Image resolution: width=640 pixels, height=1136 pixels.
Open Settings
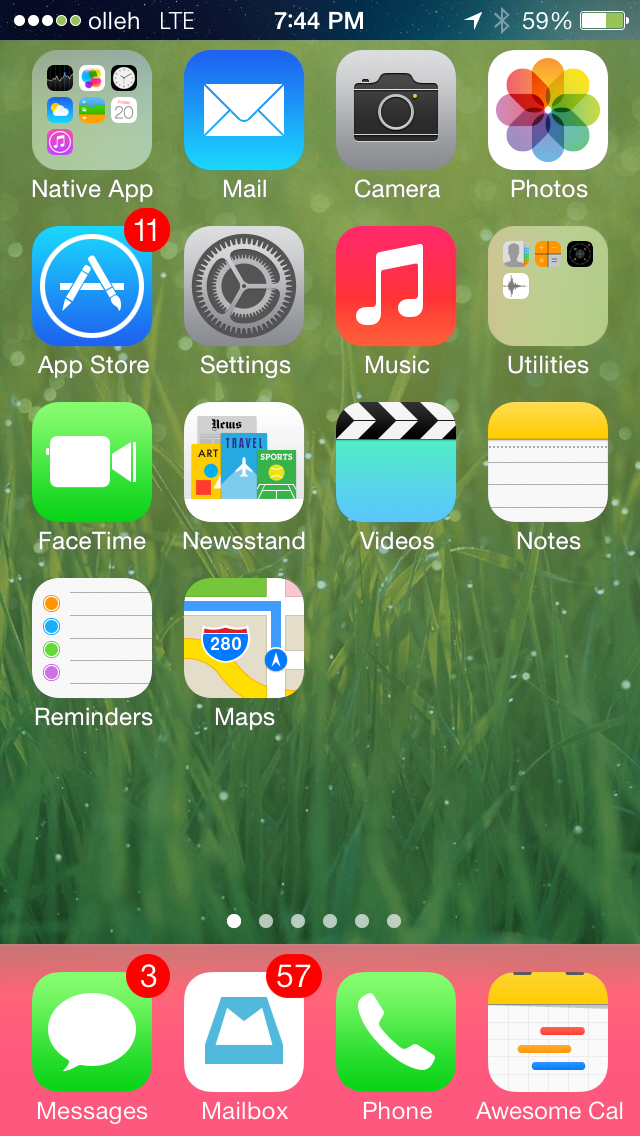pyautogui.click(x=244, y=286)
